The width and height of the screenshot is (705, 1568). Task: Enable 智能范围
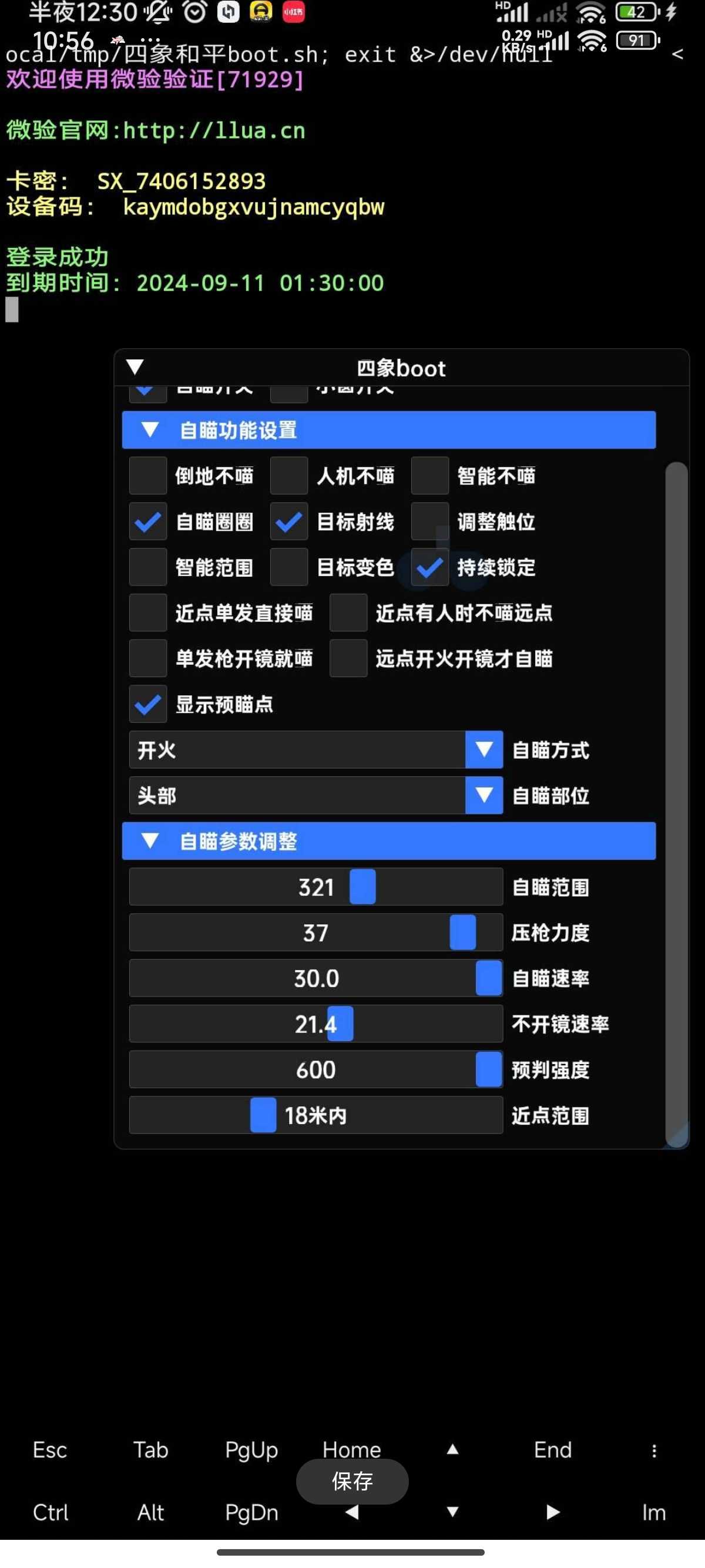click(x=148, y=567)
